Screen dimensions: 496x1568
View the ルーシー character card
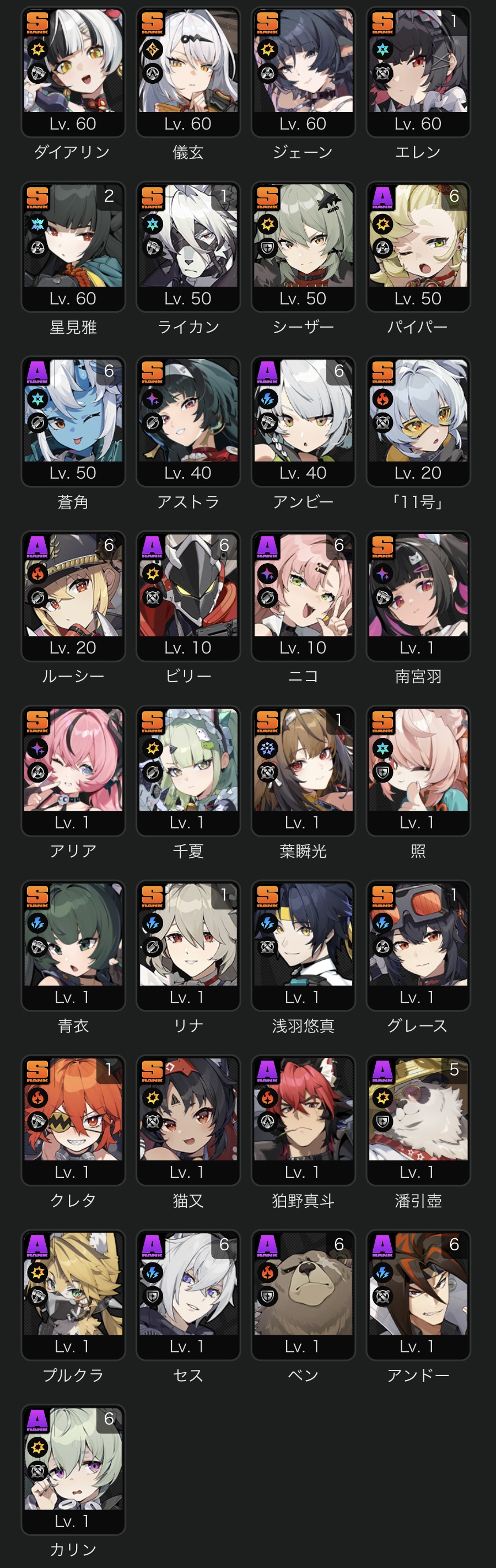tap(73, 596)
